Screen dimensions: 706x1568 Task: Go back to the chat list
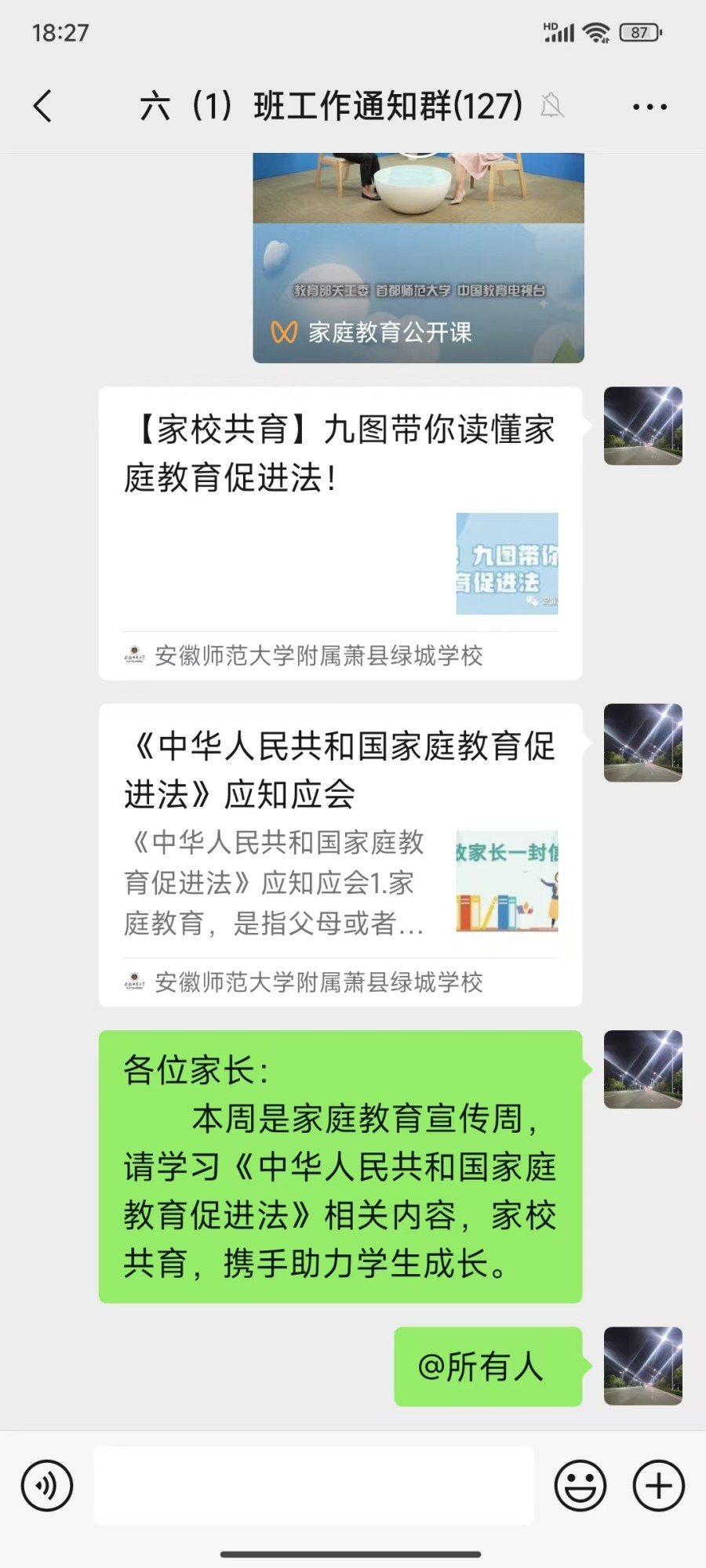click(x=43, y=106)
